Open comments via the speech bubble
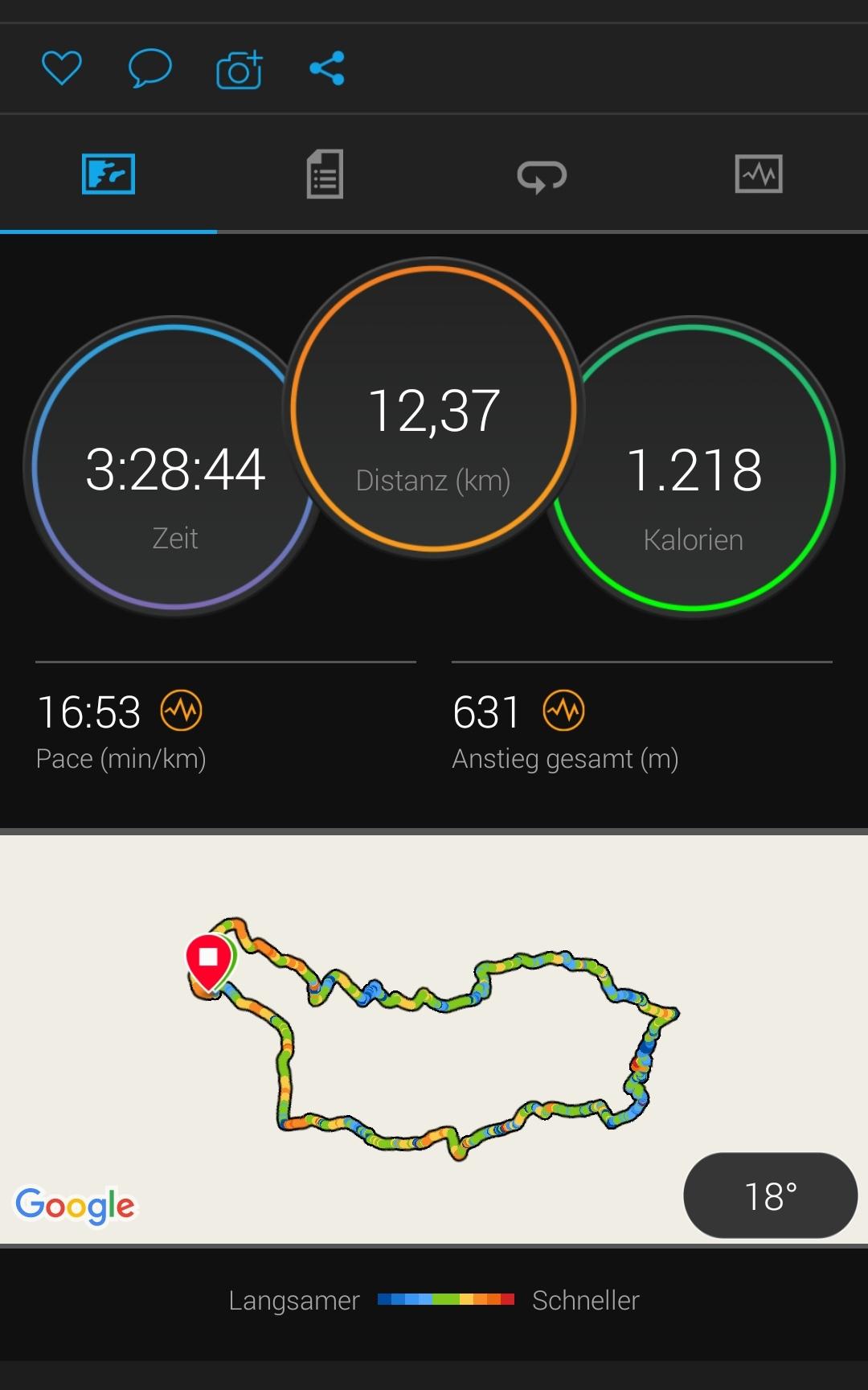 150,68
